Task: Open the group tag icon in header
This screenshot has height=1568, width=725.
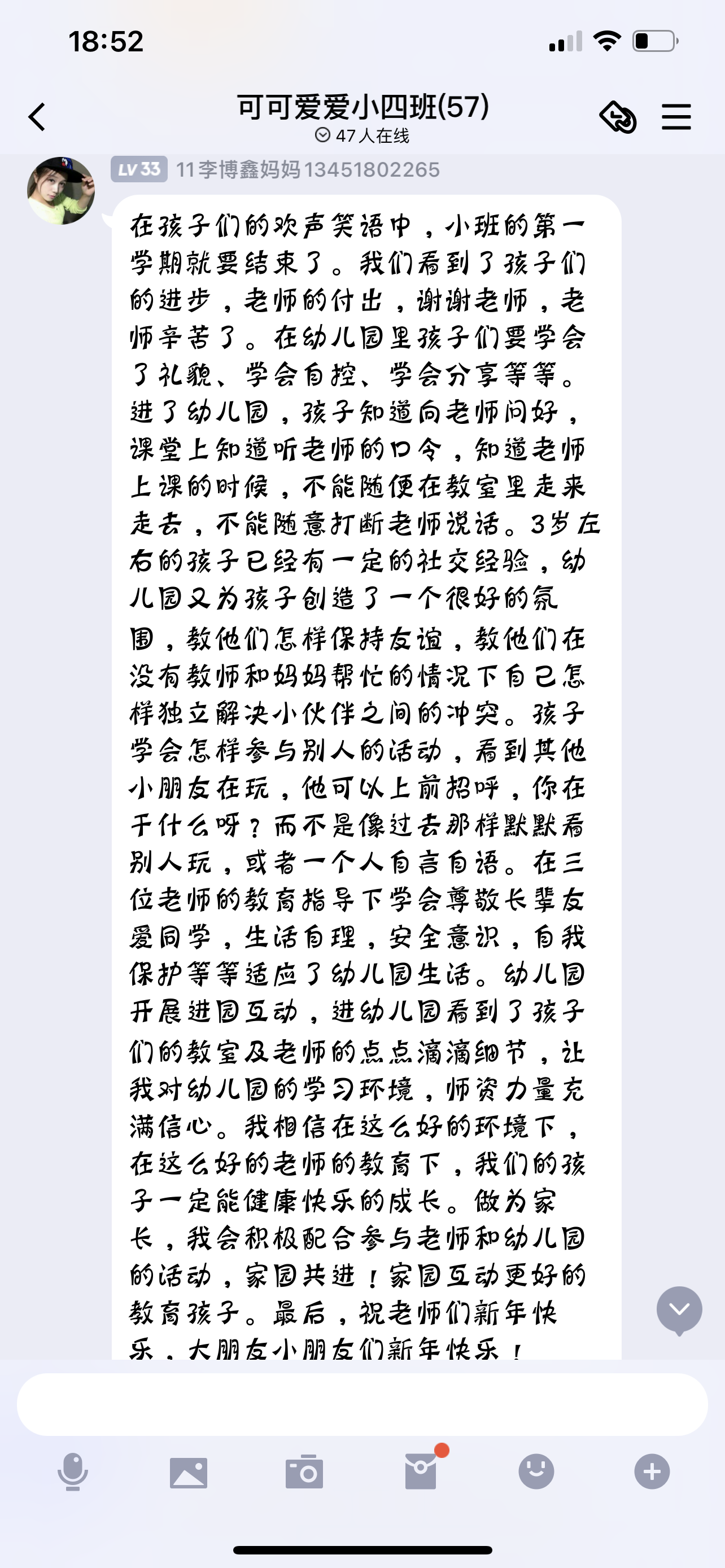Action: point(618,117)
